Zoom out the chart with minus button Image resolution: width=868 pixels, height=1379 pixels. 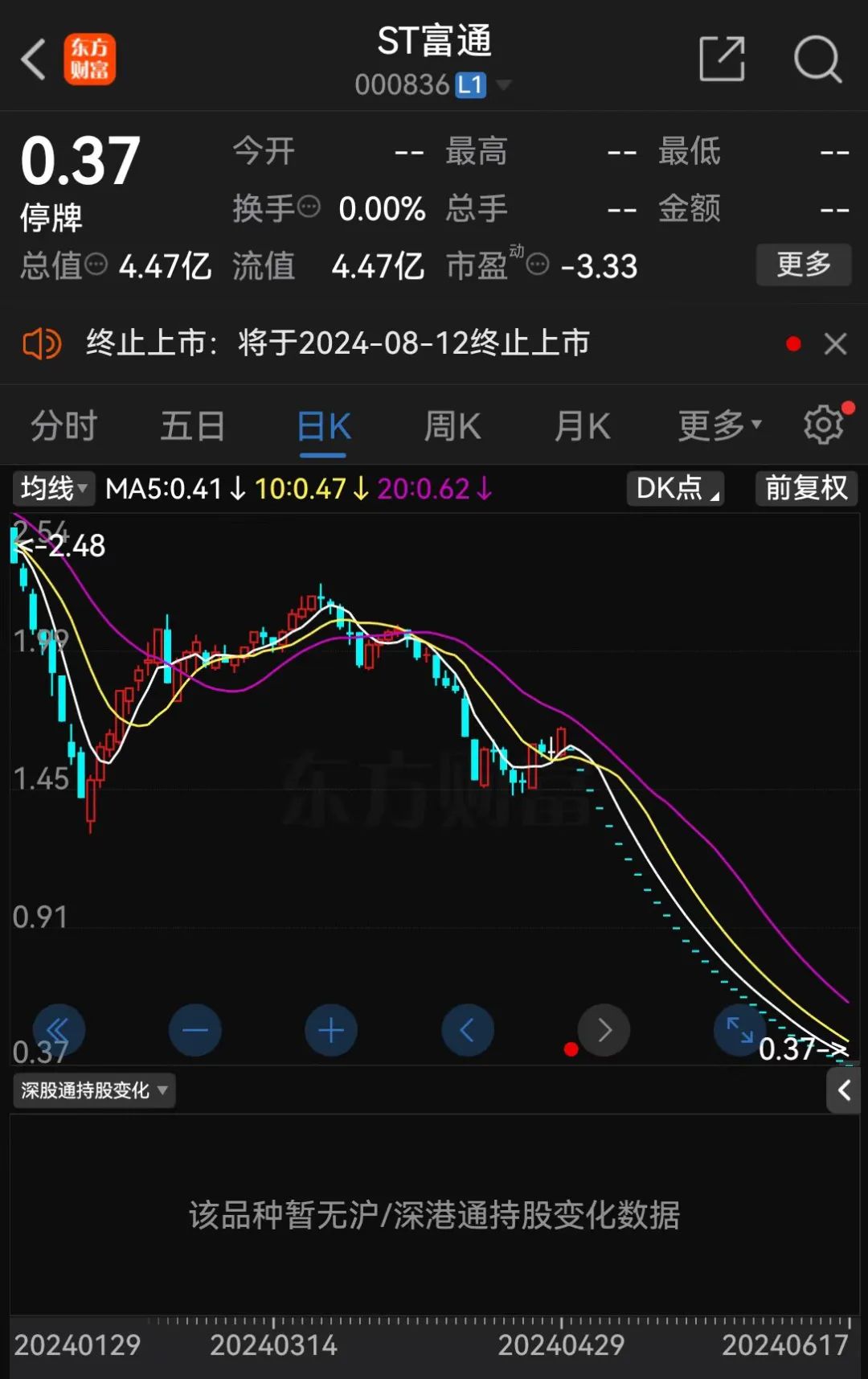tap(194, 1030)
